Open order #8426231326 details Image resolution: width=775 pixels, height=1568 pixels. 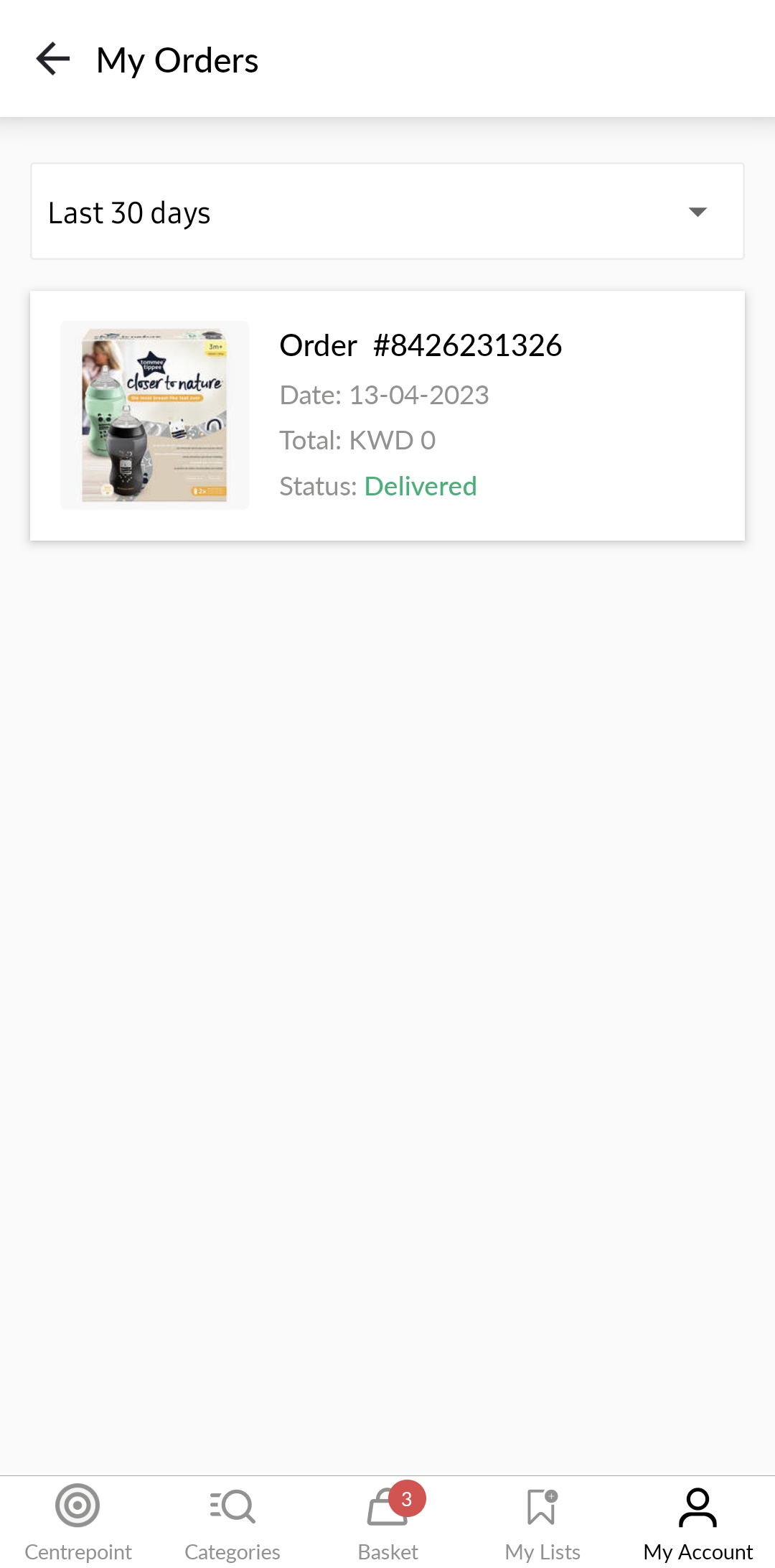tap(387, 415)
